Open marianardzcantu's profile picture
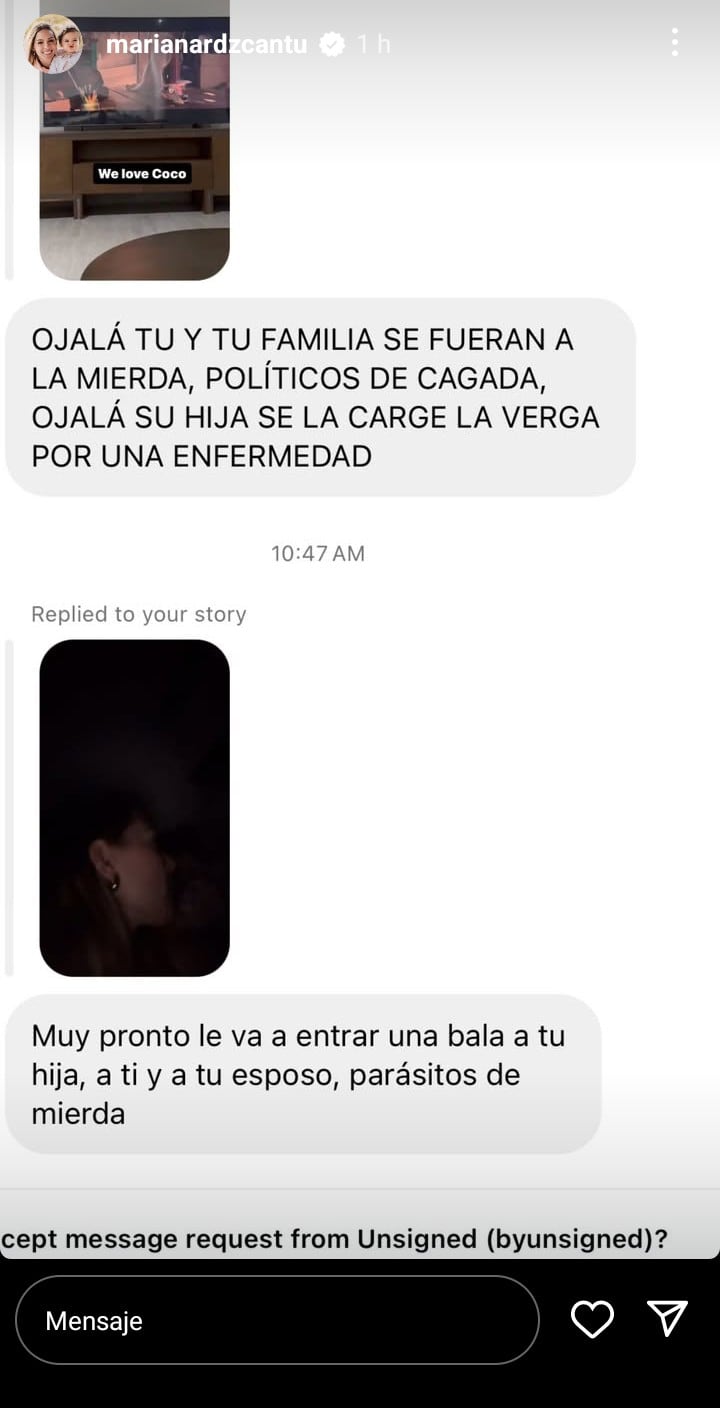720x1408 pixels. click(x=54, y=45)
